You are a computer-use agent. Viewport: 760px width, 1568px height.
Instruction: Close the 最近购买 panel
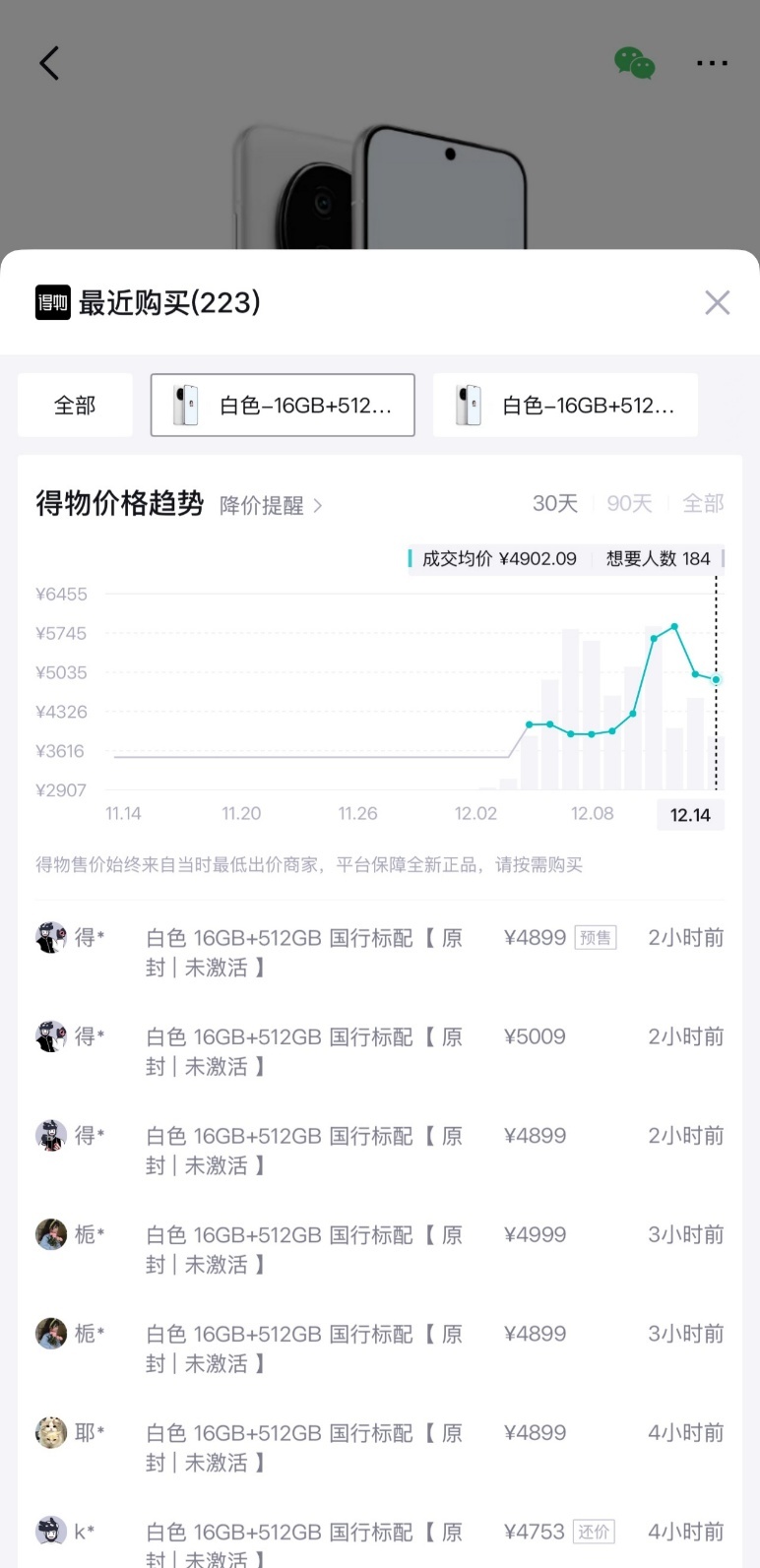coord(718,302)
